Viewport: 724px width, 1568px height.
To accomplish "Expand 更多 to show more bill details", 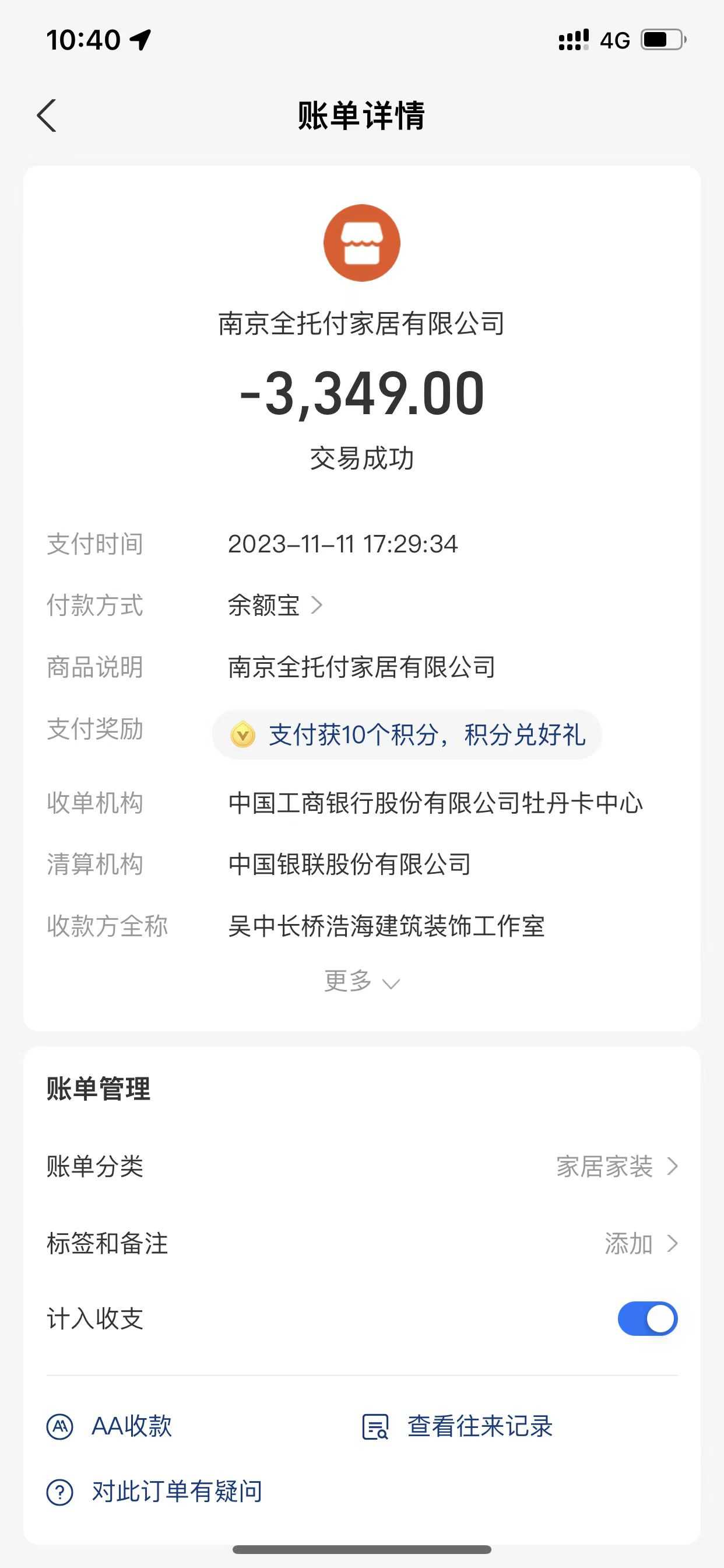I will [x=361, y=981].
